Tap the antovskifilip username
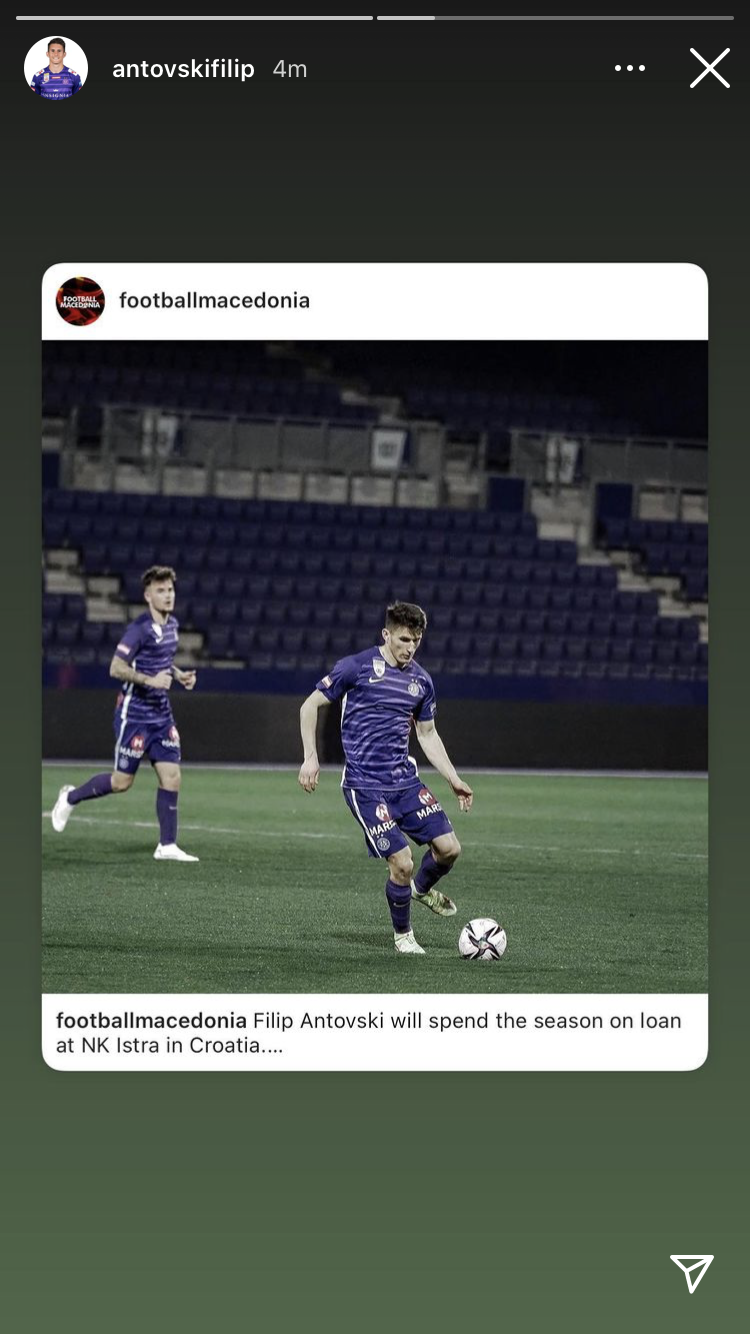 [183, 69]
